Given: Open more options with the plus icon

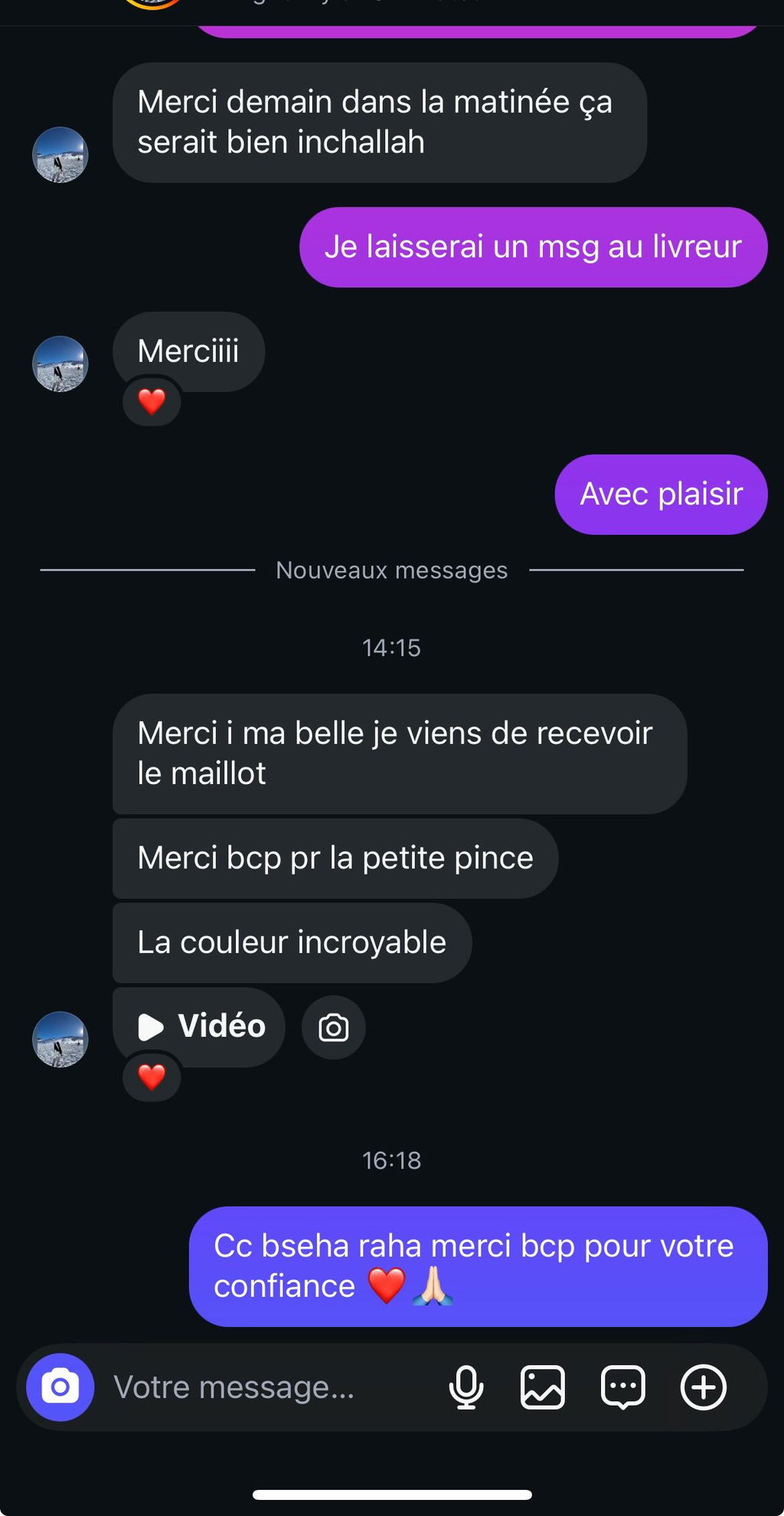Looking at the screenshot, I should point(704,1387).
